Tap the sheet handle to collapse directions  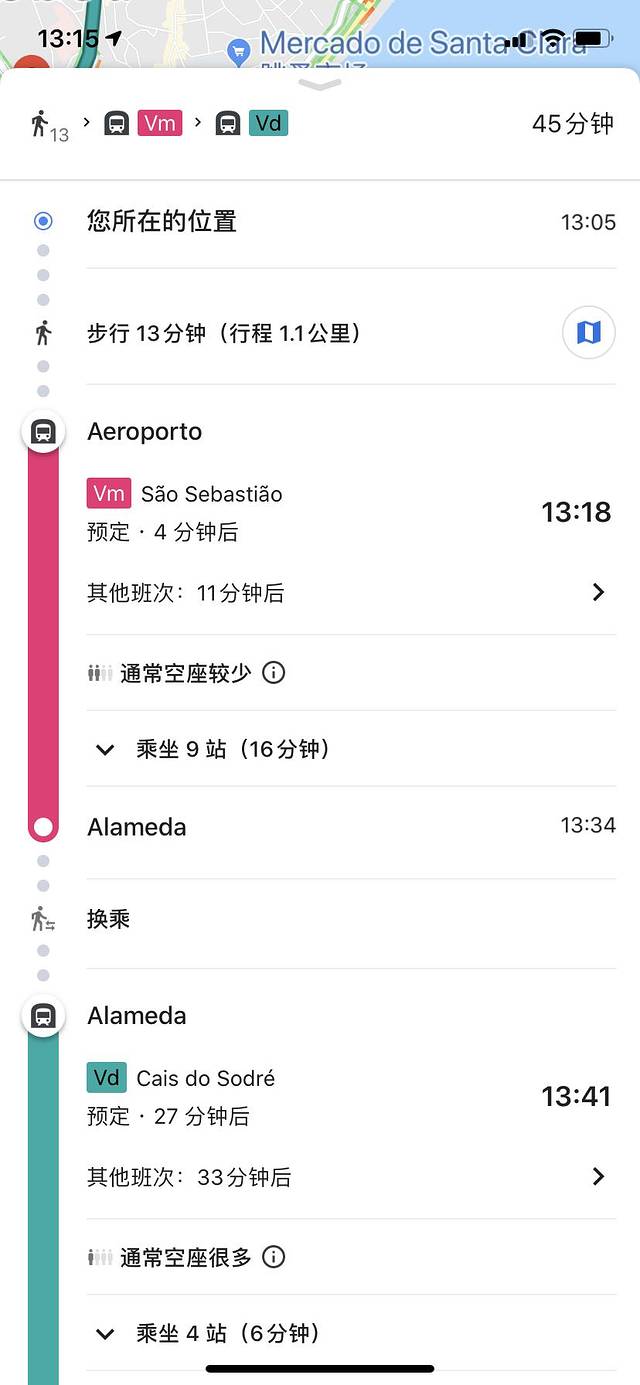pos(320,86)
